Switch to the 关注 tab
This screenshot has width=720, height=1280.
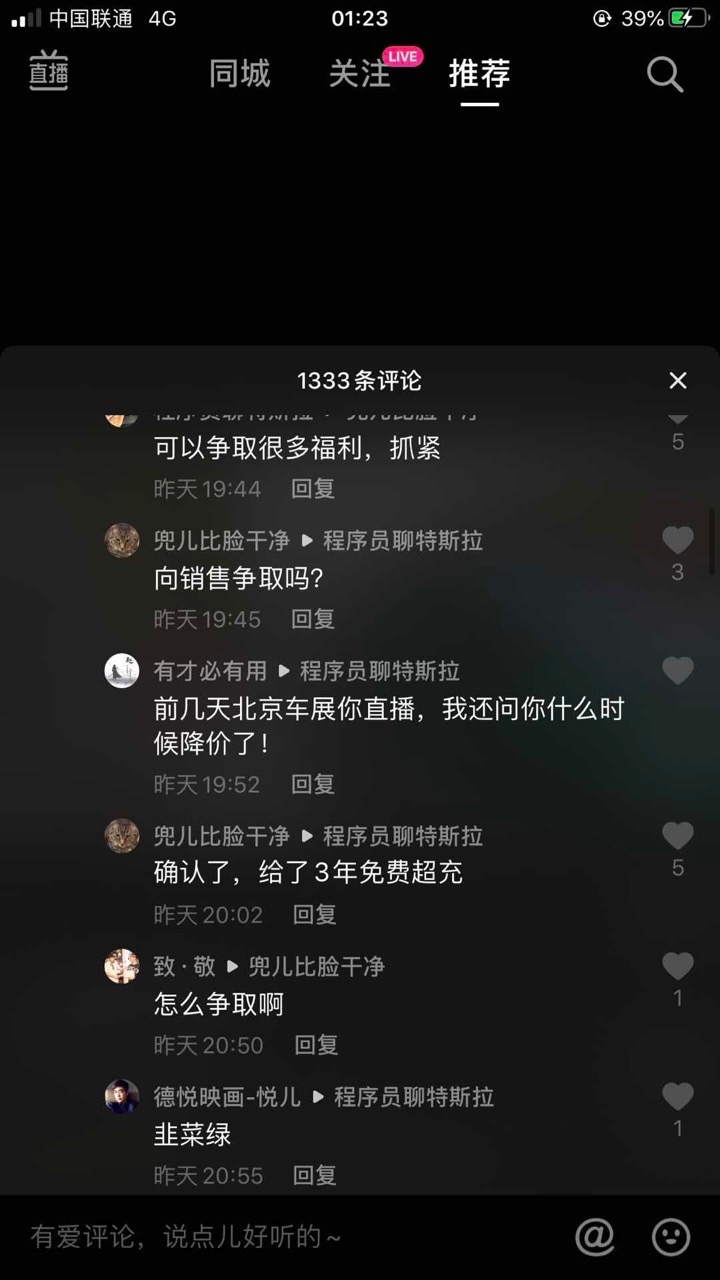359,73
